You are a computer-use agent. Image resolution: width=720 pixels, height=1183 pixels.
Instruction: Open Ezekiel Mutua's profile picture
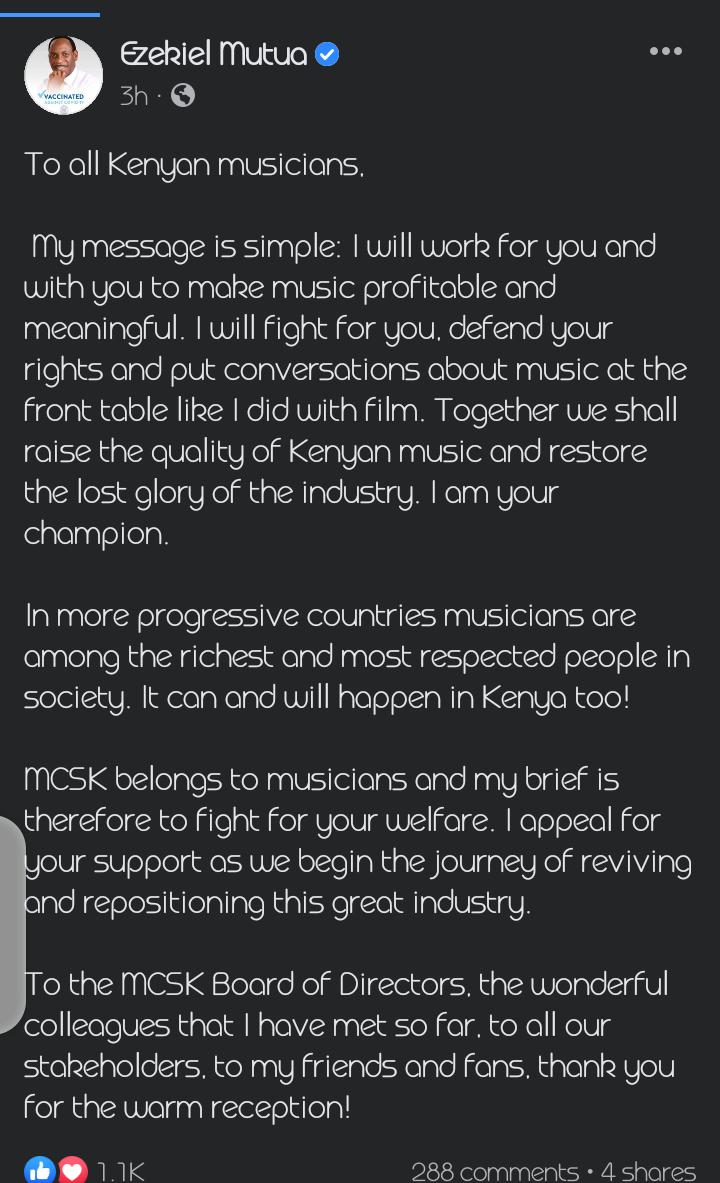[63, 75]
